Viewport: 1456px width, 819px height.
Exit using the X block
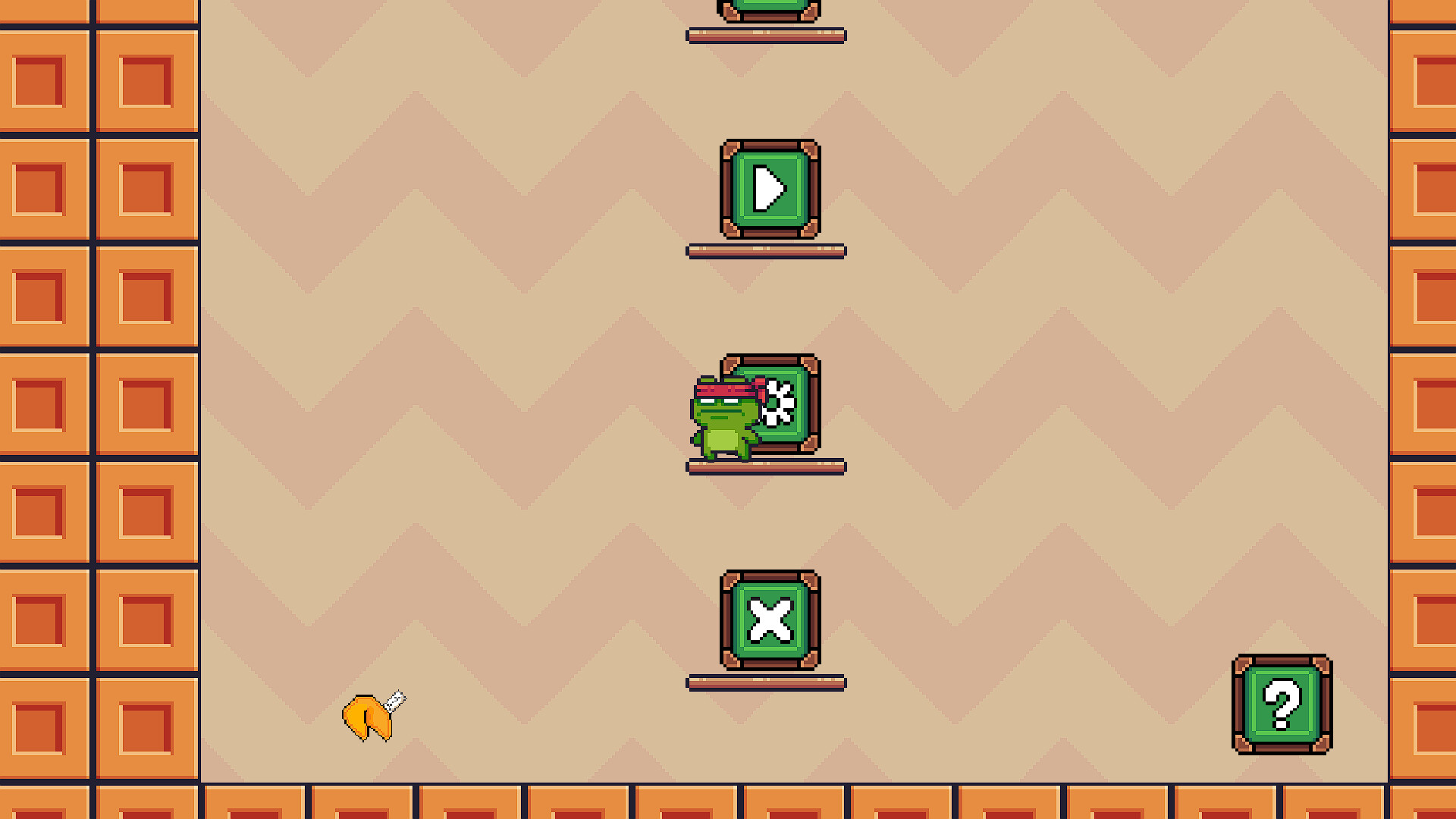(x=770, y=620)
